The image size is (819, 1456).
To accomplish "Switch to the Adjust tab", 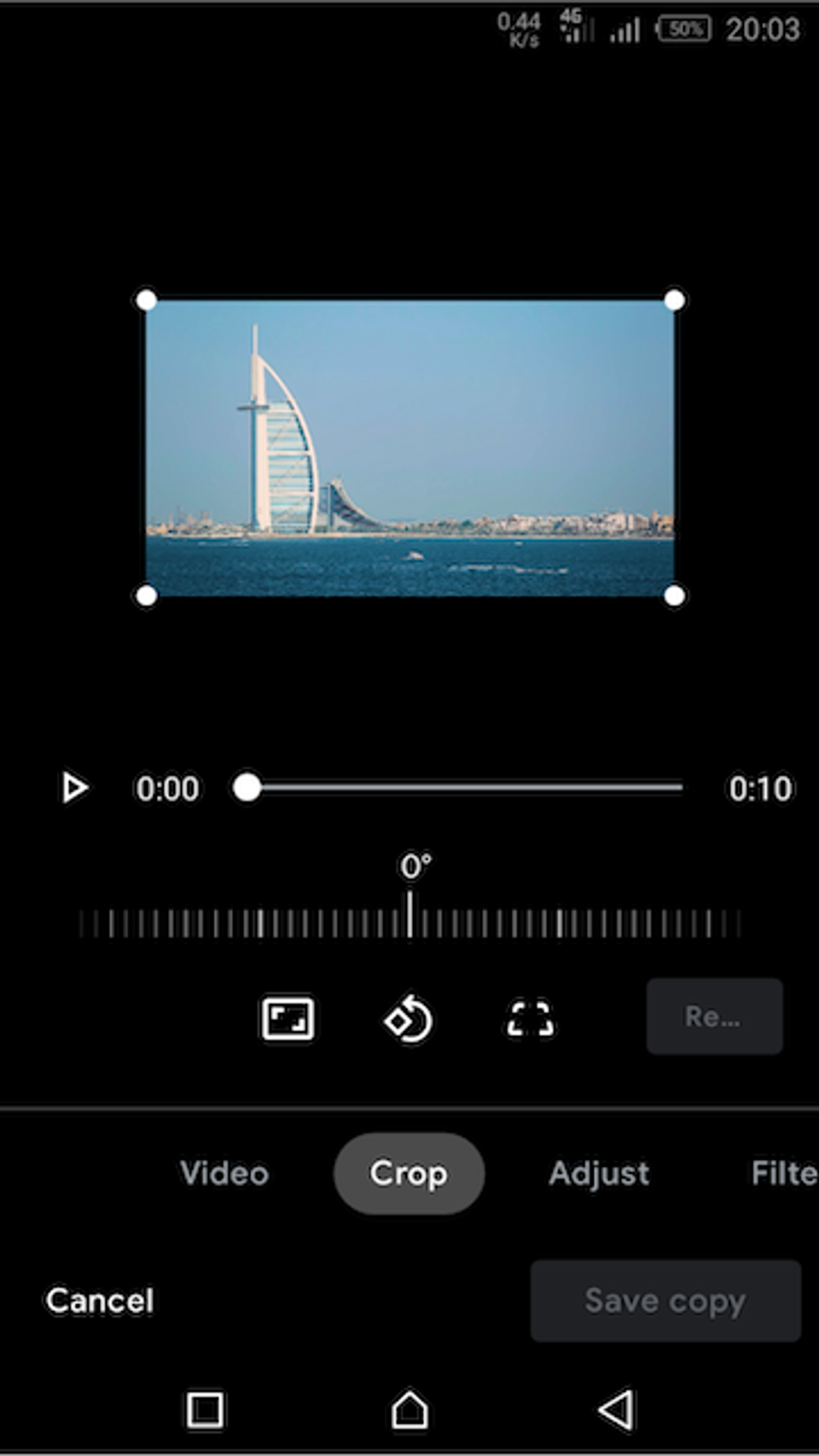I will pos(599,1174).
